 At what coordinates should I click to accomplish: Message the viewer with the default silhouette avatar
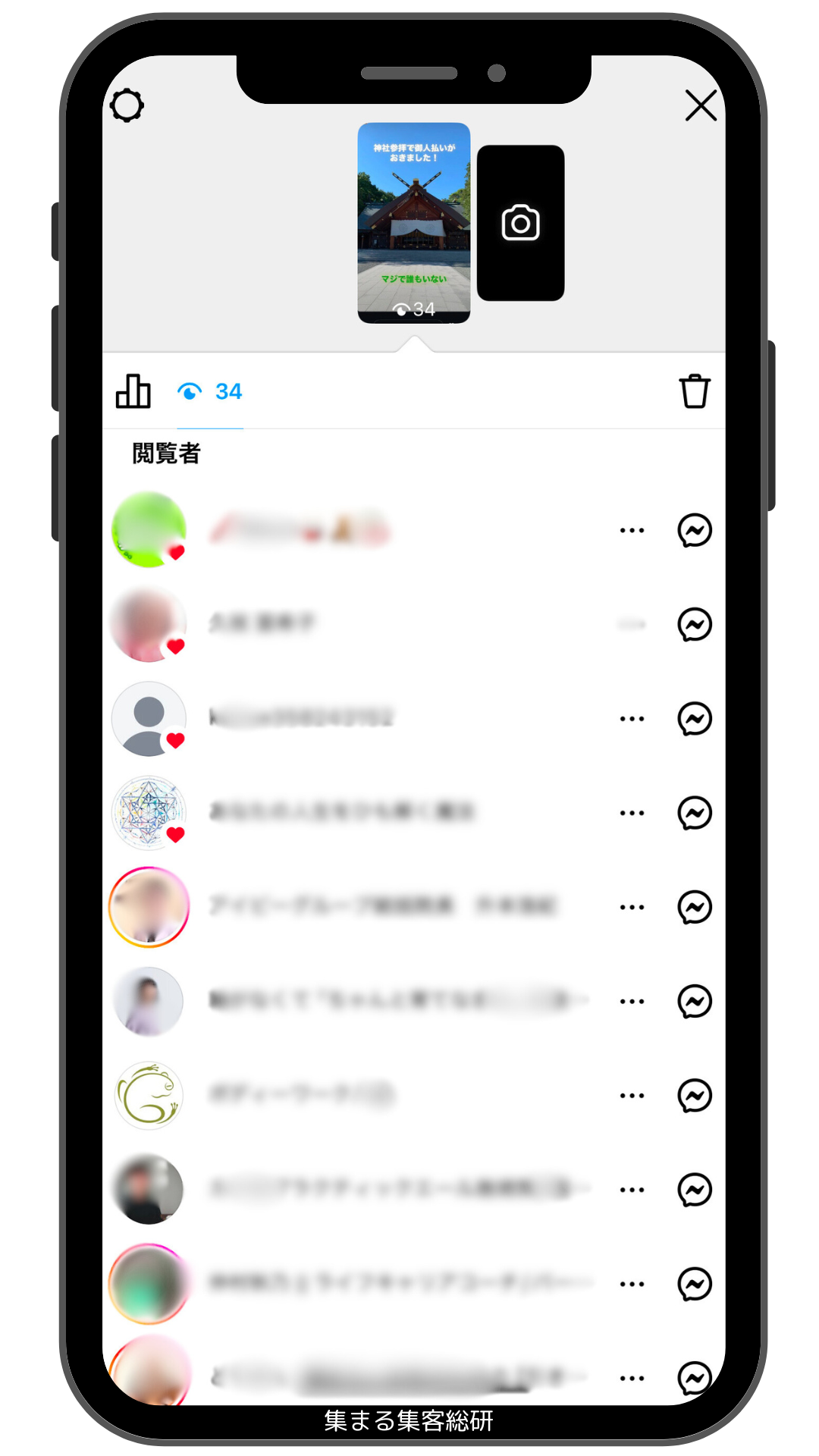tap(694, 719)
